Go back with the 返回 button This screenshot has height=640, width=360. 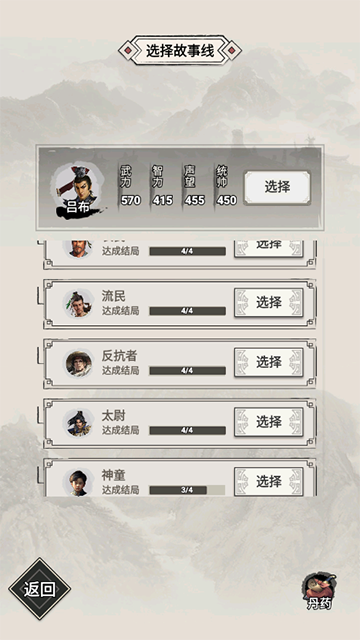[x=40, y=589]
